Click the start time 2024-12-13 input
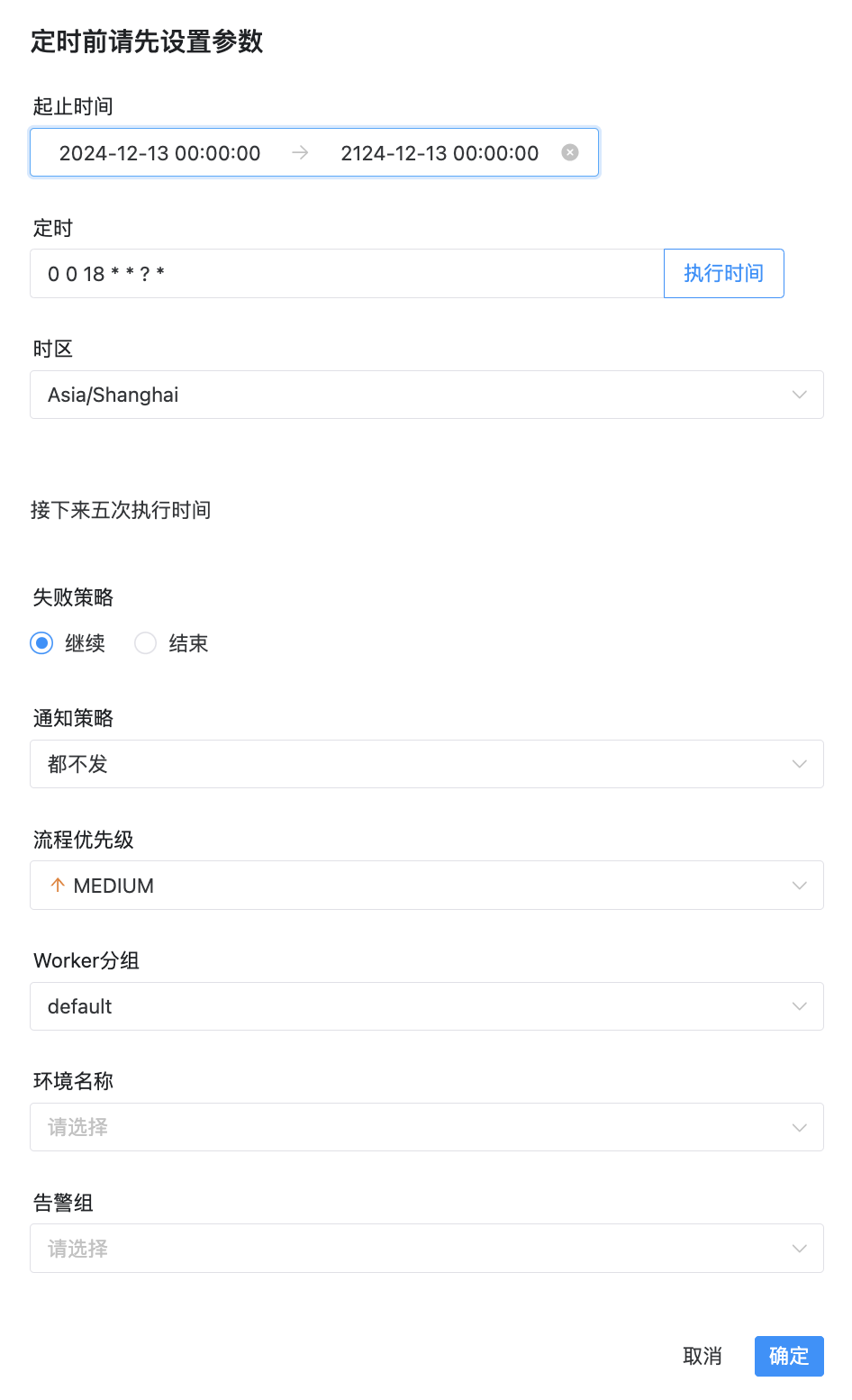The width and height of the screenshot is (852, 1400). click(x=160, y=152)
